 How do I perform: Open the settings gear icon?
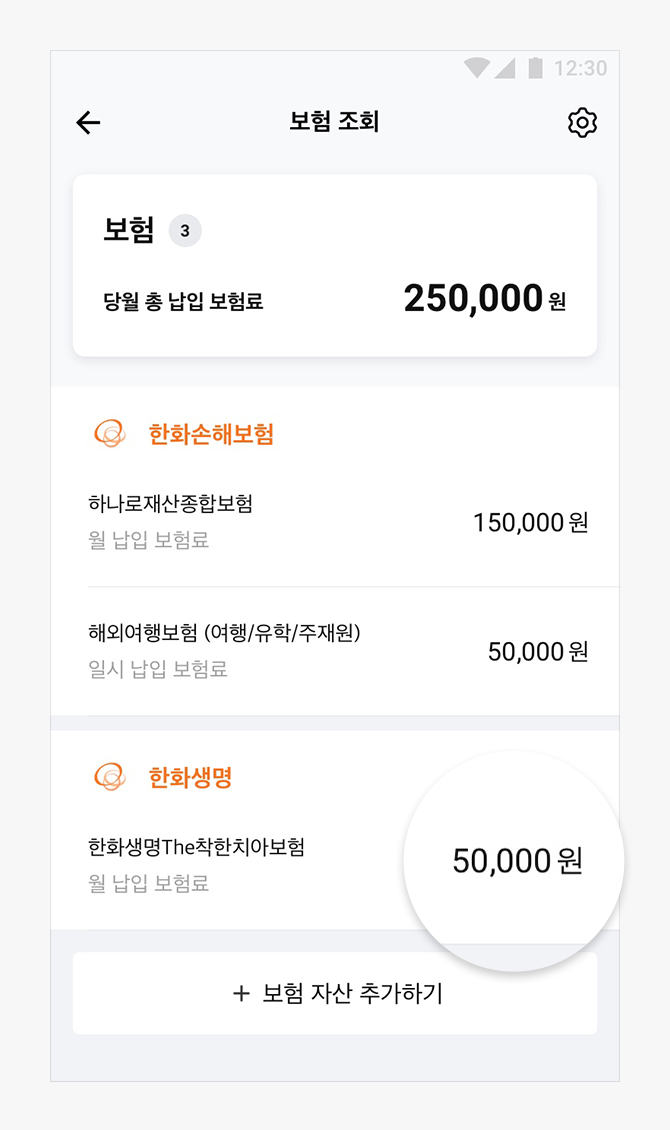(x=582, y=123)
